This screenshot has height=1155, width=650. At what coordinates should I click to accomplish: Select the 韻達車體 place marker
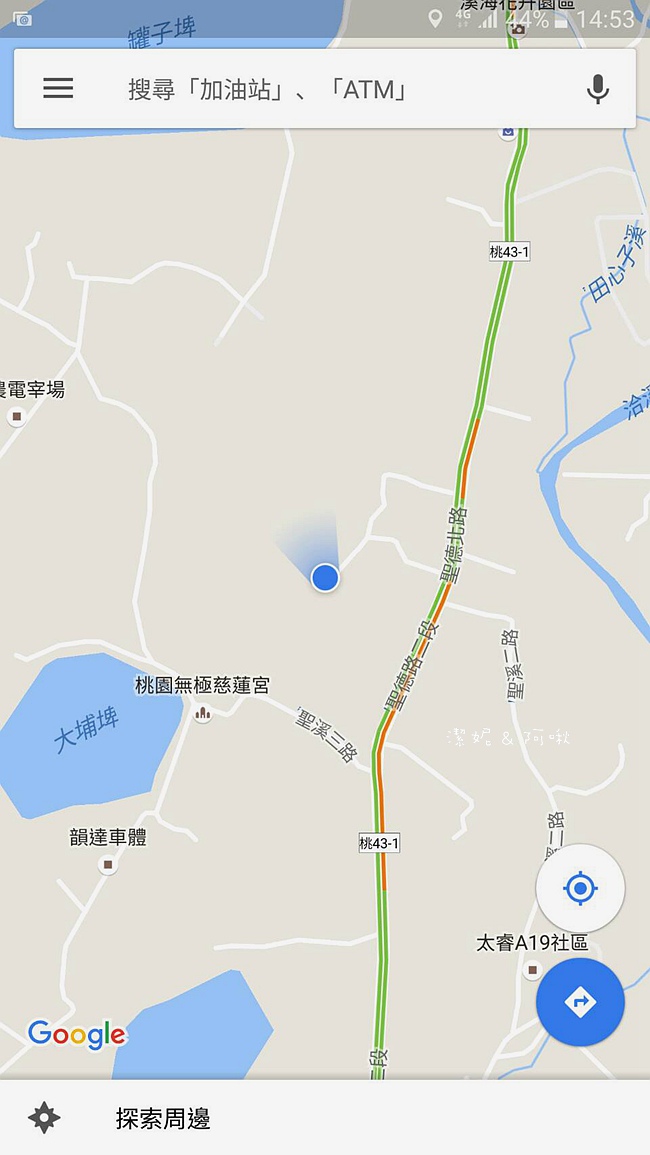pos(108,866)
